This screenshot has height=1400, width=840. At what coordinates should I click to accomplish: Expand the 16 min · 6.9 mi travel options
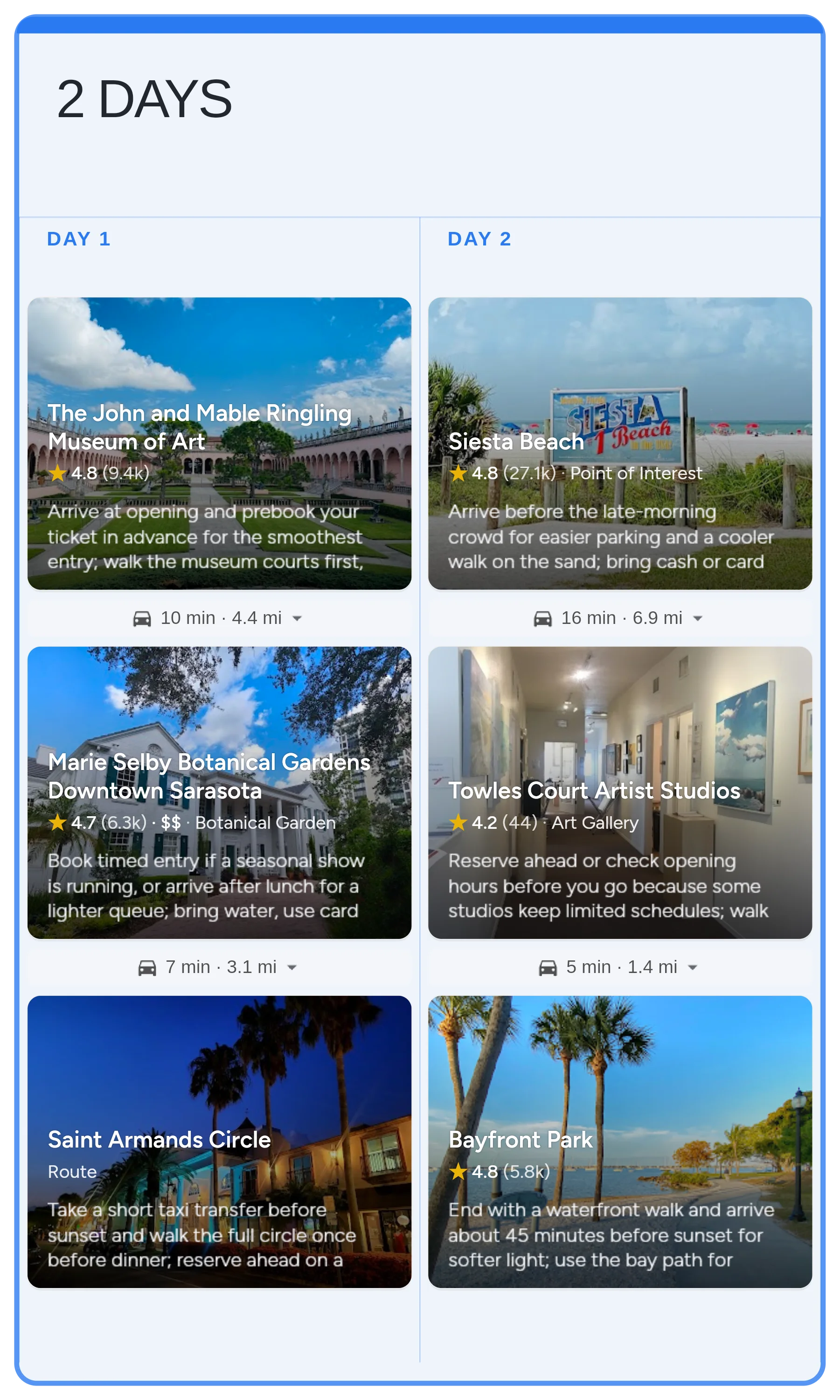pos(698,618)
